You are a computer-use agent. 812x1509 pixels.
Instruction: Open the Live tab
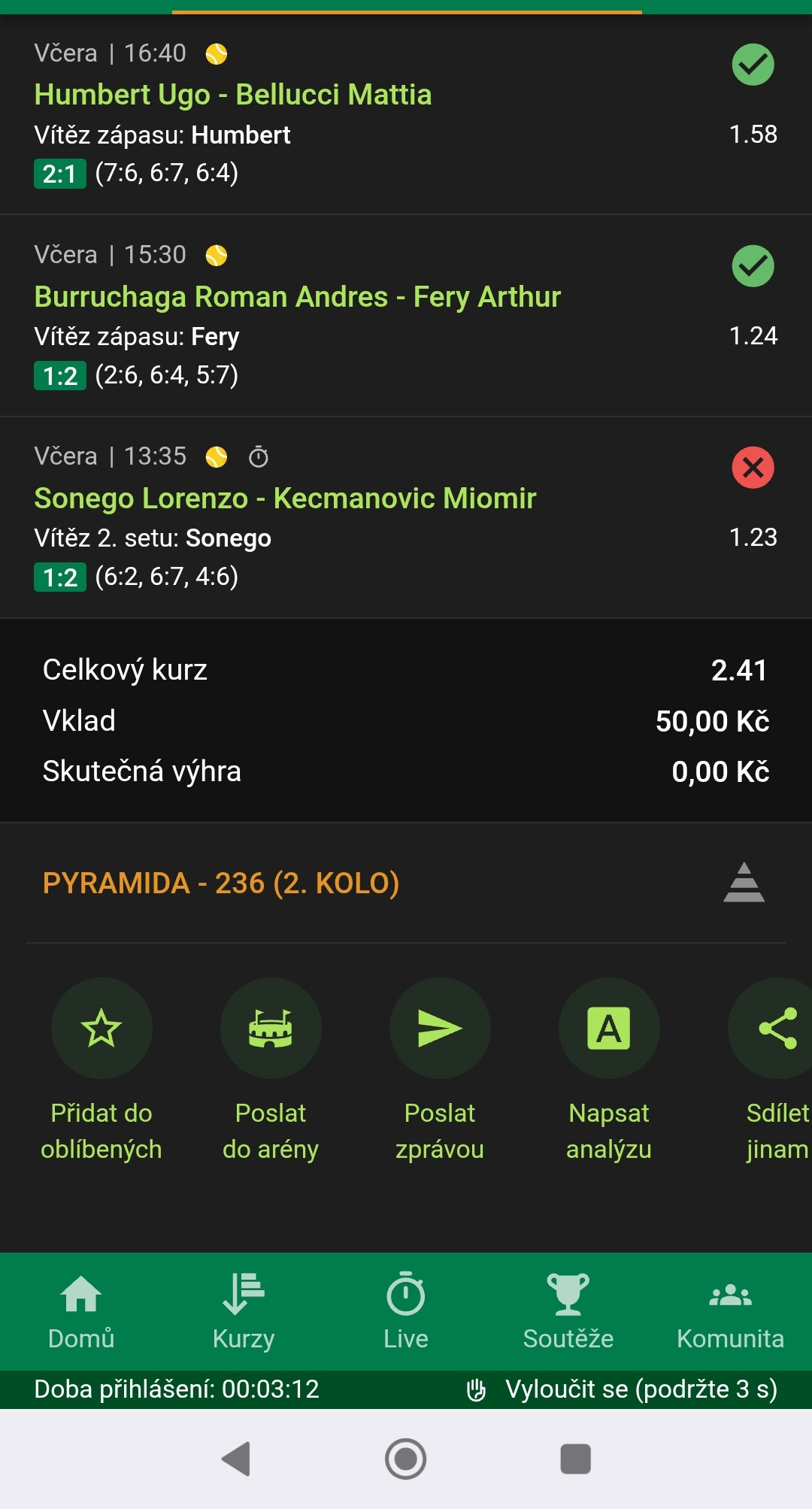coord(406,1311)
